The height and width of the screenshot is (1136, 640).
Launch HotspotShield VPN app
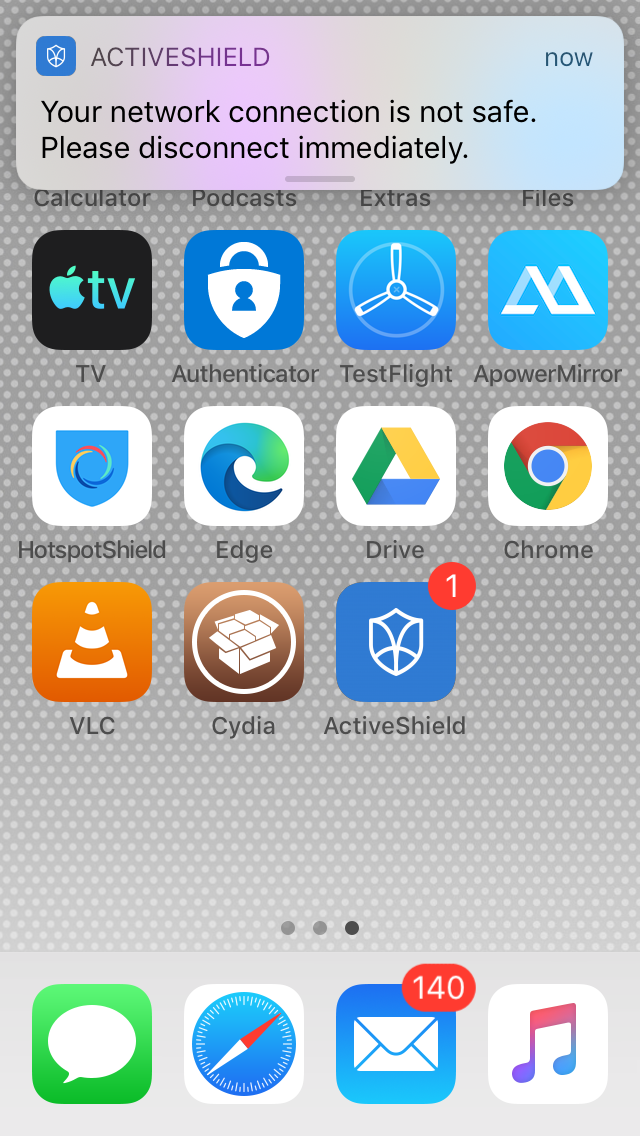tap(92, 466)
